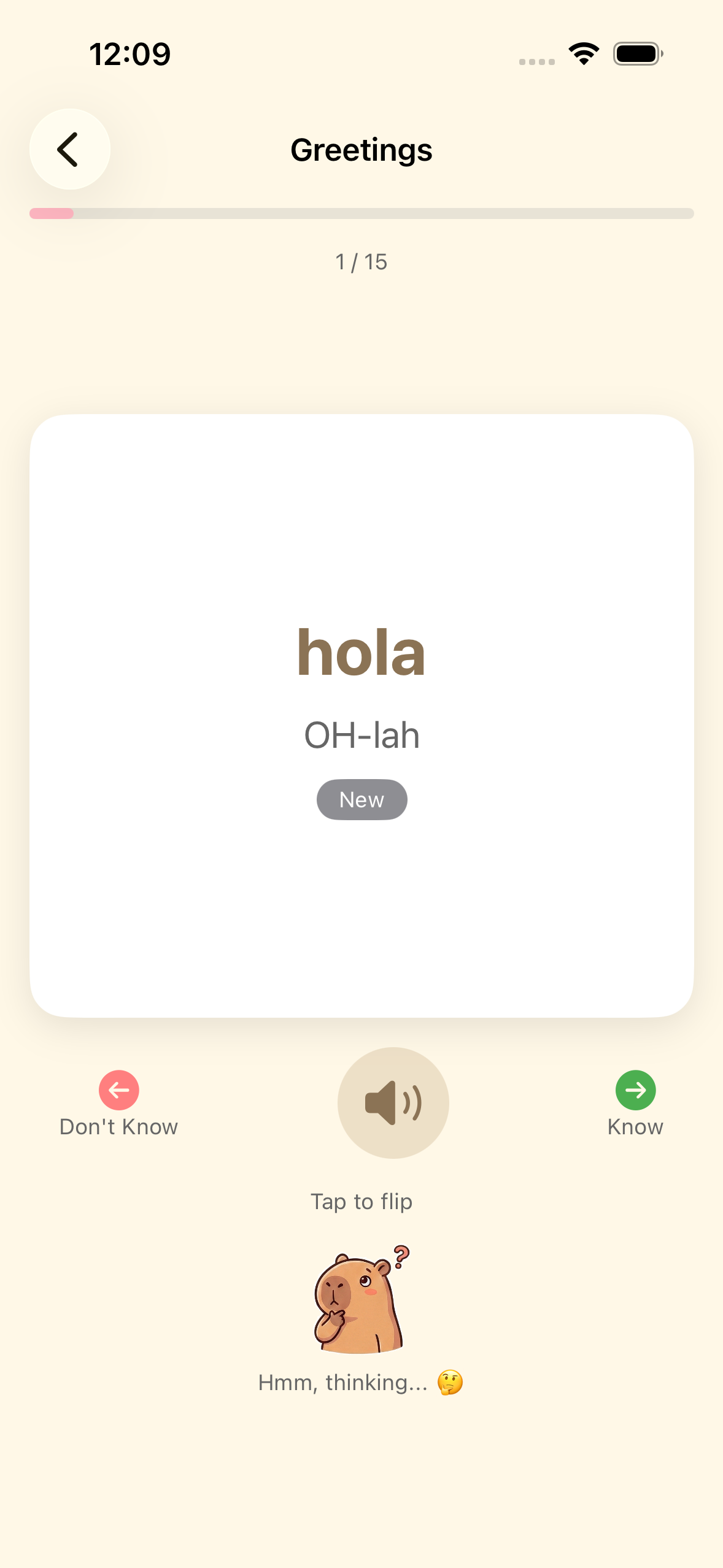Select the red 'Don't Know' arrow icon
This screenshot has height=1568, width=723.
coord(118,1091)
